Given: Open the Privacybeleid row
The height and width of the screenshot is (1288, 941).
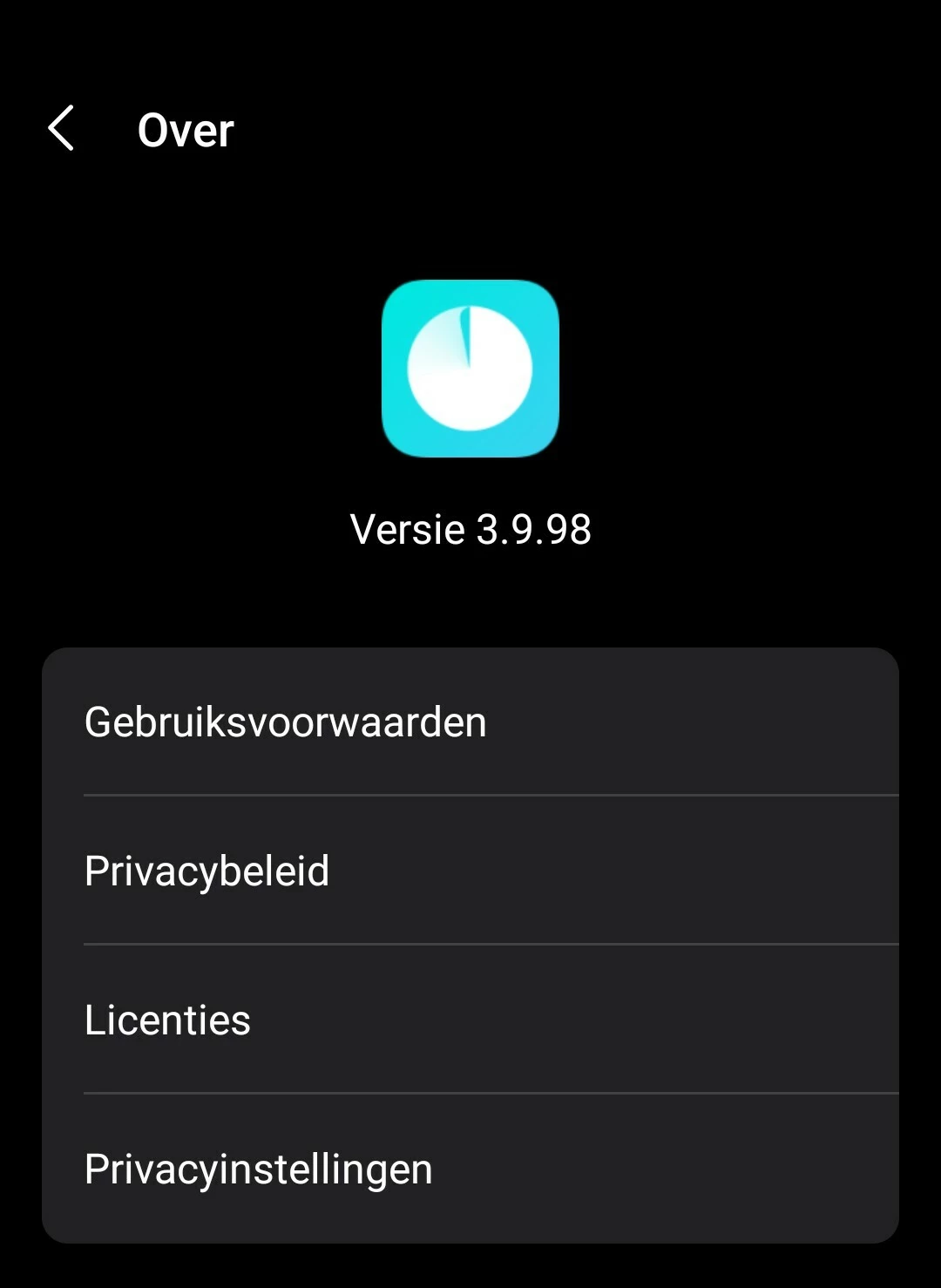Looking at the screenshot, I should click(470, 871).
